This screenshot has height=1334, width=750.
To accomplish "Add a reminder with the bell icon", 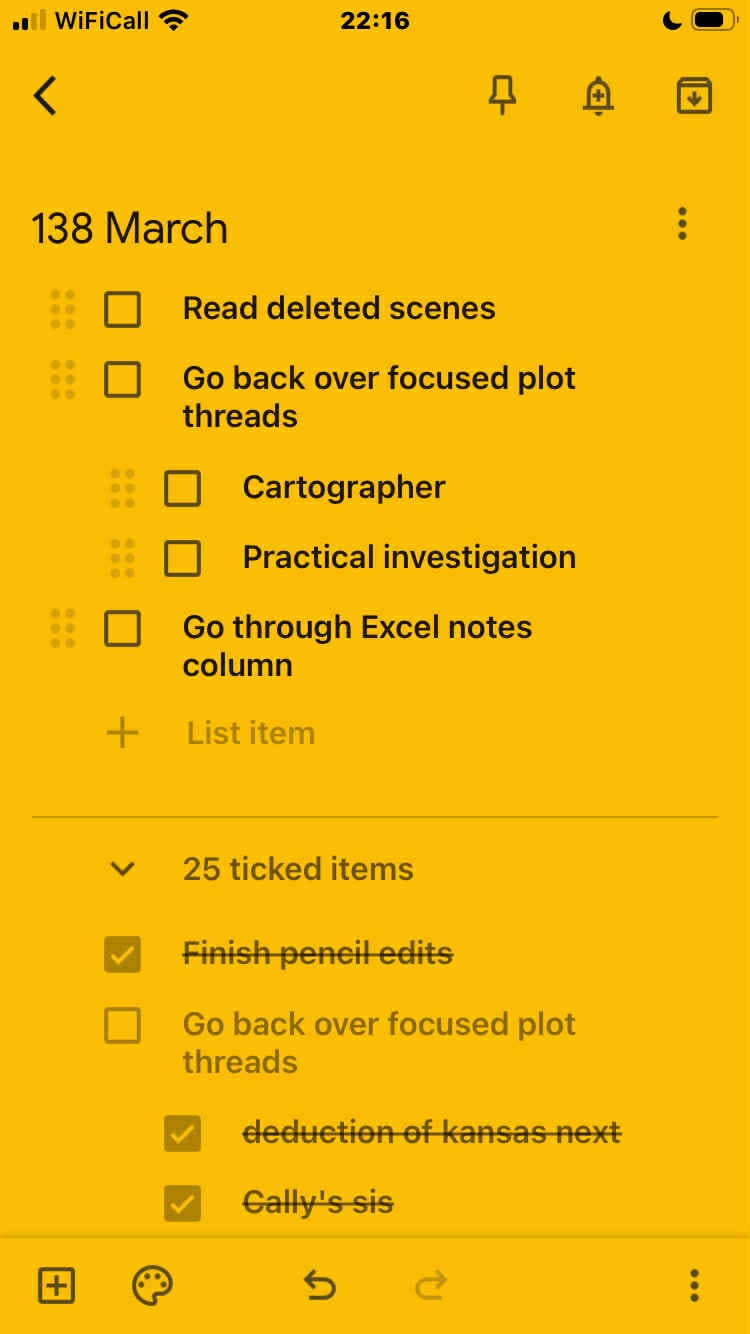I will tap(598, 96).
